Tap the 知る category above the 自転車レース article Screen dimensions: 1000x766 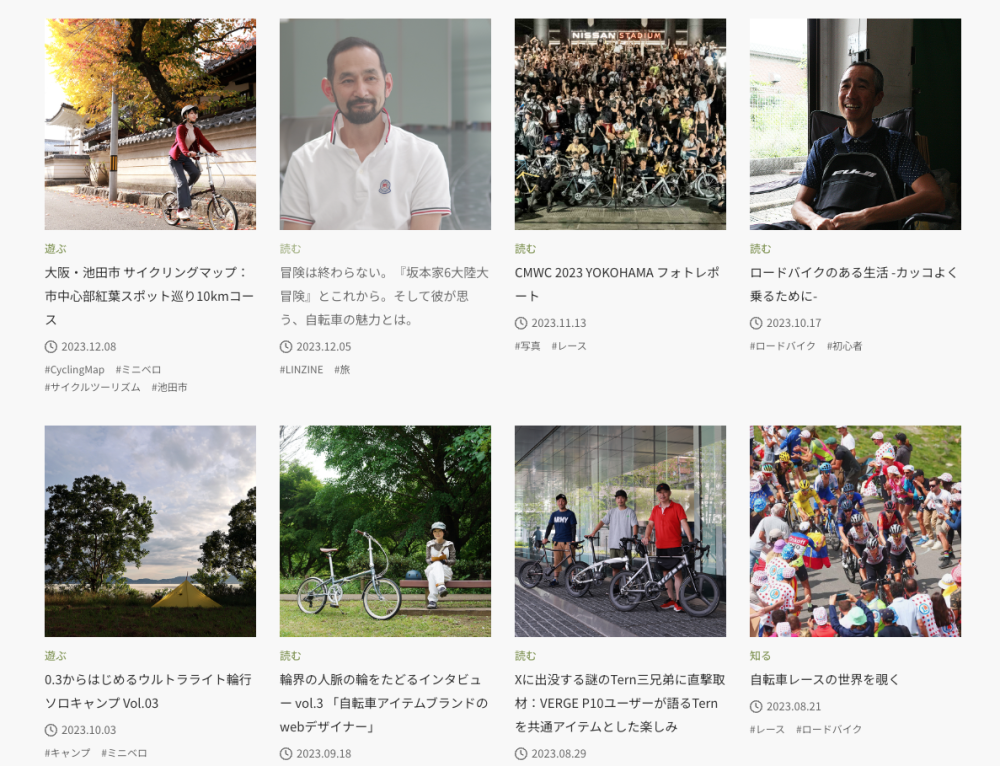pyautogui.click(x=760, y=655)
